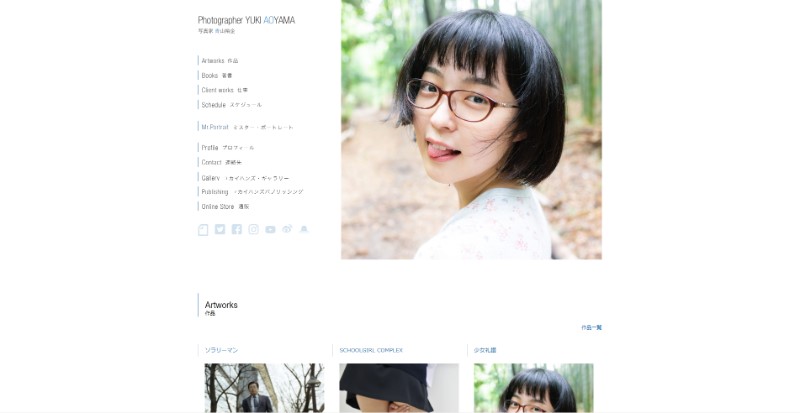Open the Facebook page icon
The image size is (800, 413).
(x=237, y=229)
